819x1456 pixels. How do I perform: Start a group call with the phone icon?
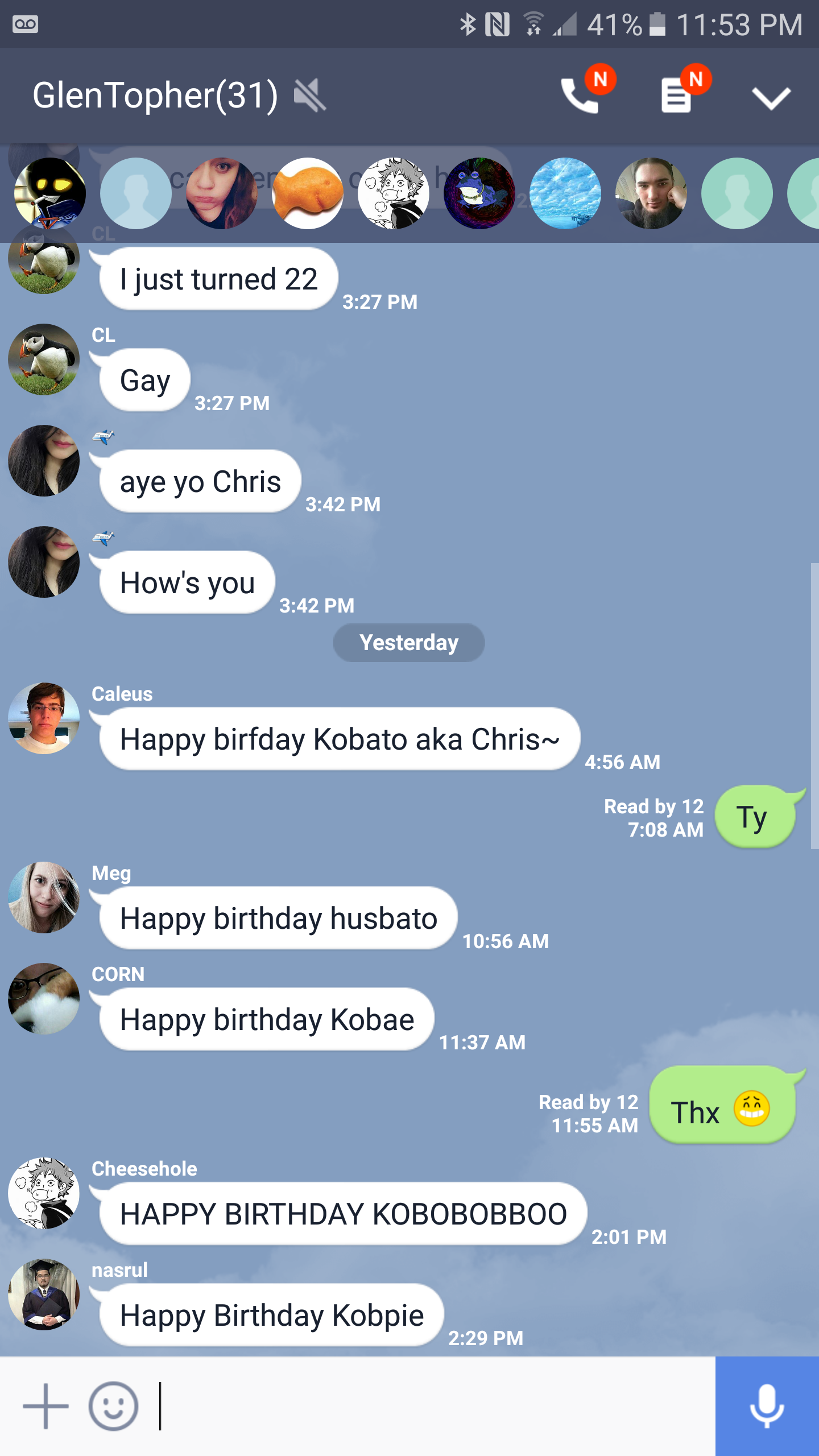pos(580,96)
